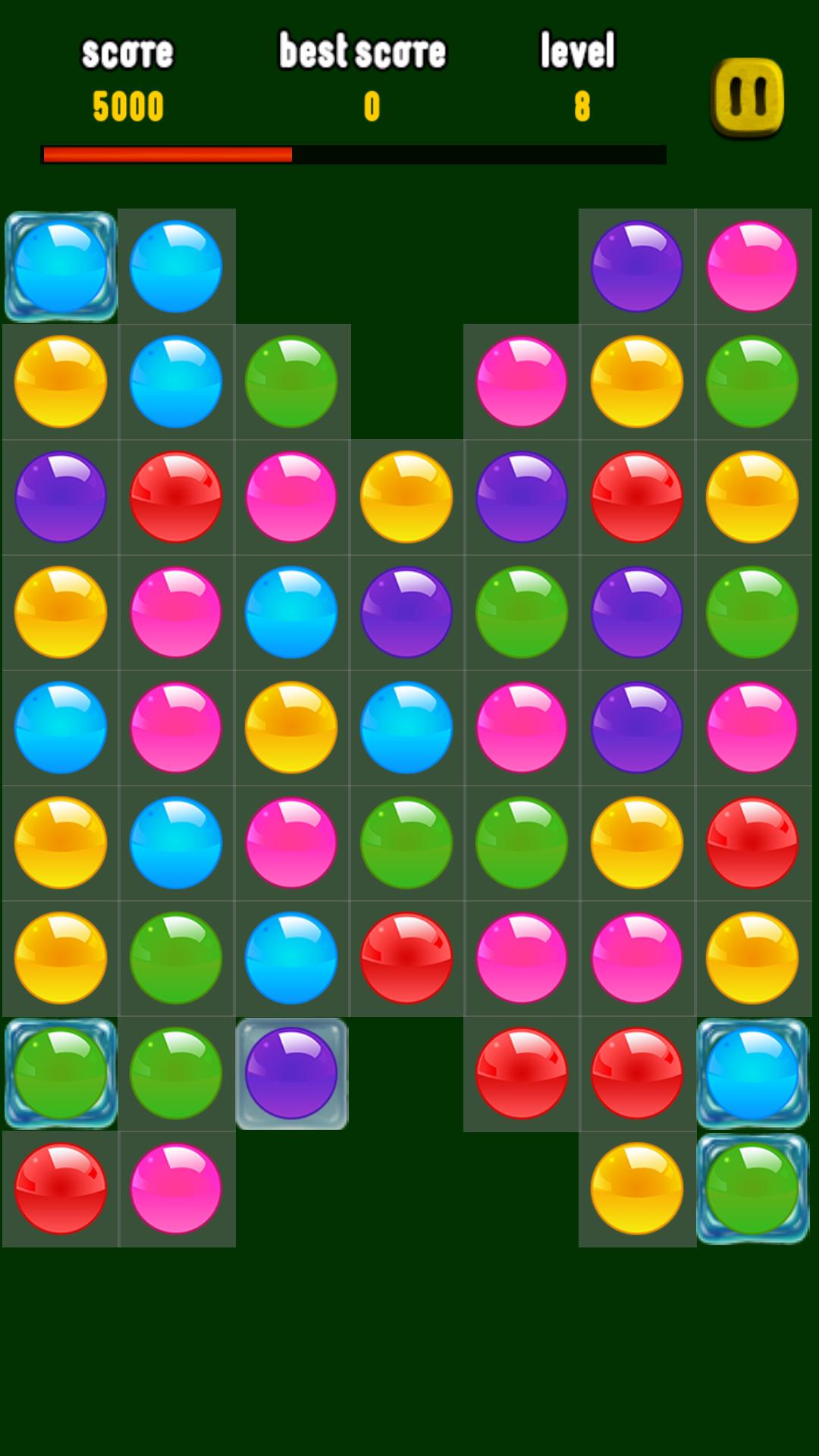Tap the pink bubble at top-right corner

(x=752, y=265)
